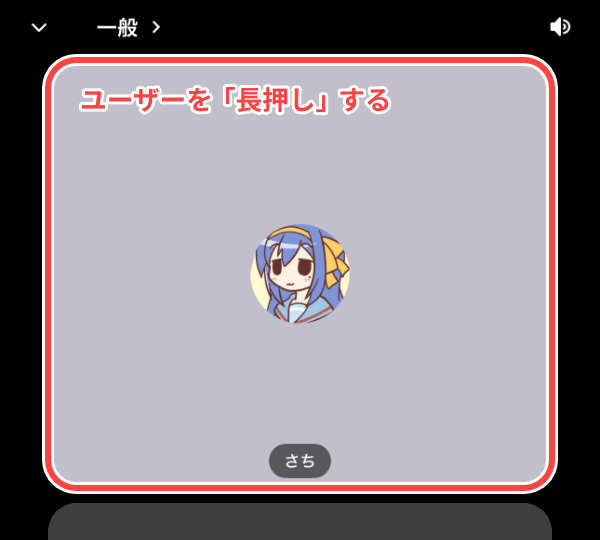
Task: Collapse the voice call with the down chevron
Action: click(x=39, y=27)
